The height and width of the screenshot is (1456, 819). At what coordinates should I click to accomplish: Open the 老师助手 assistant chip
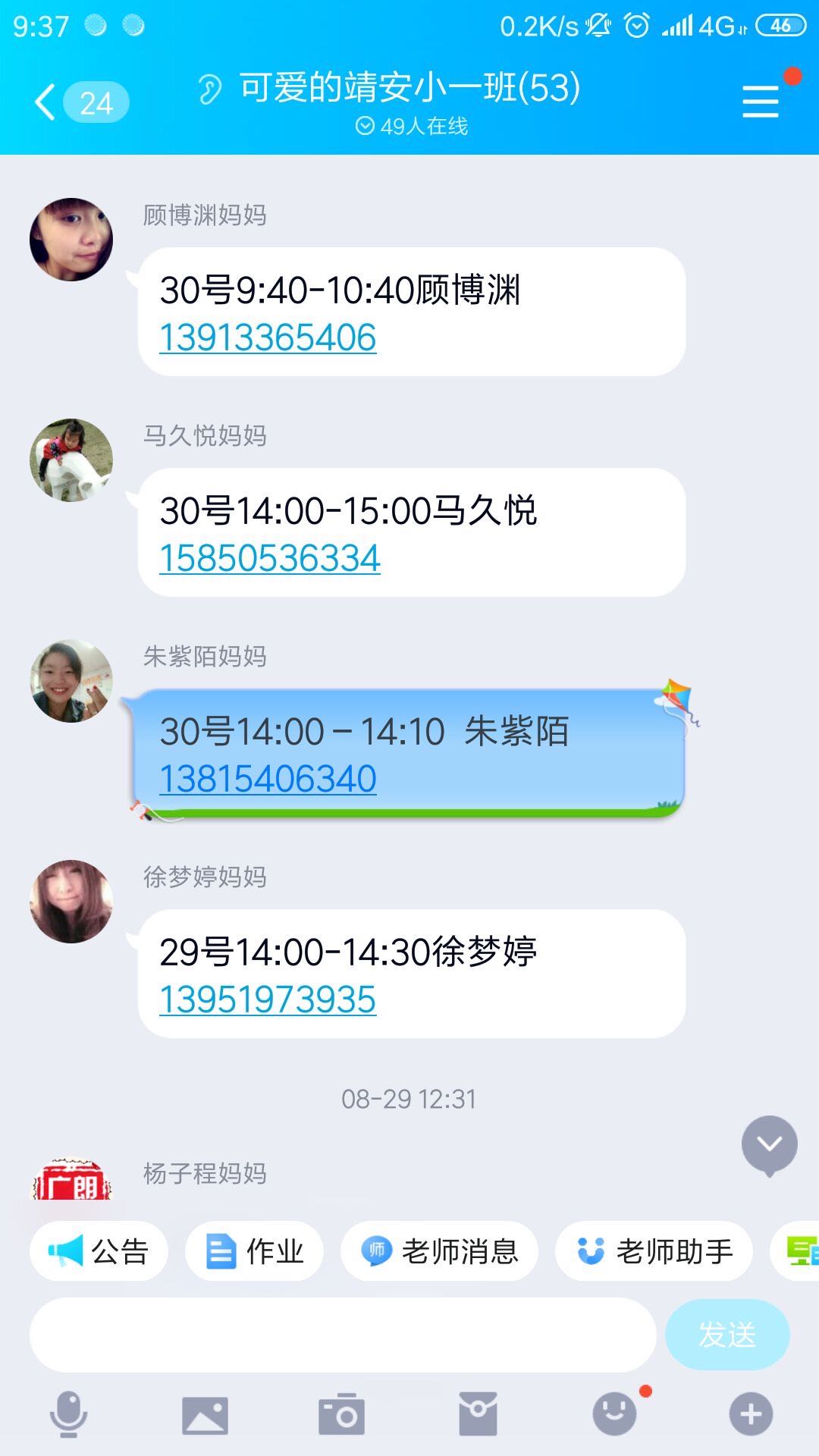click(654, 1251)
